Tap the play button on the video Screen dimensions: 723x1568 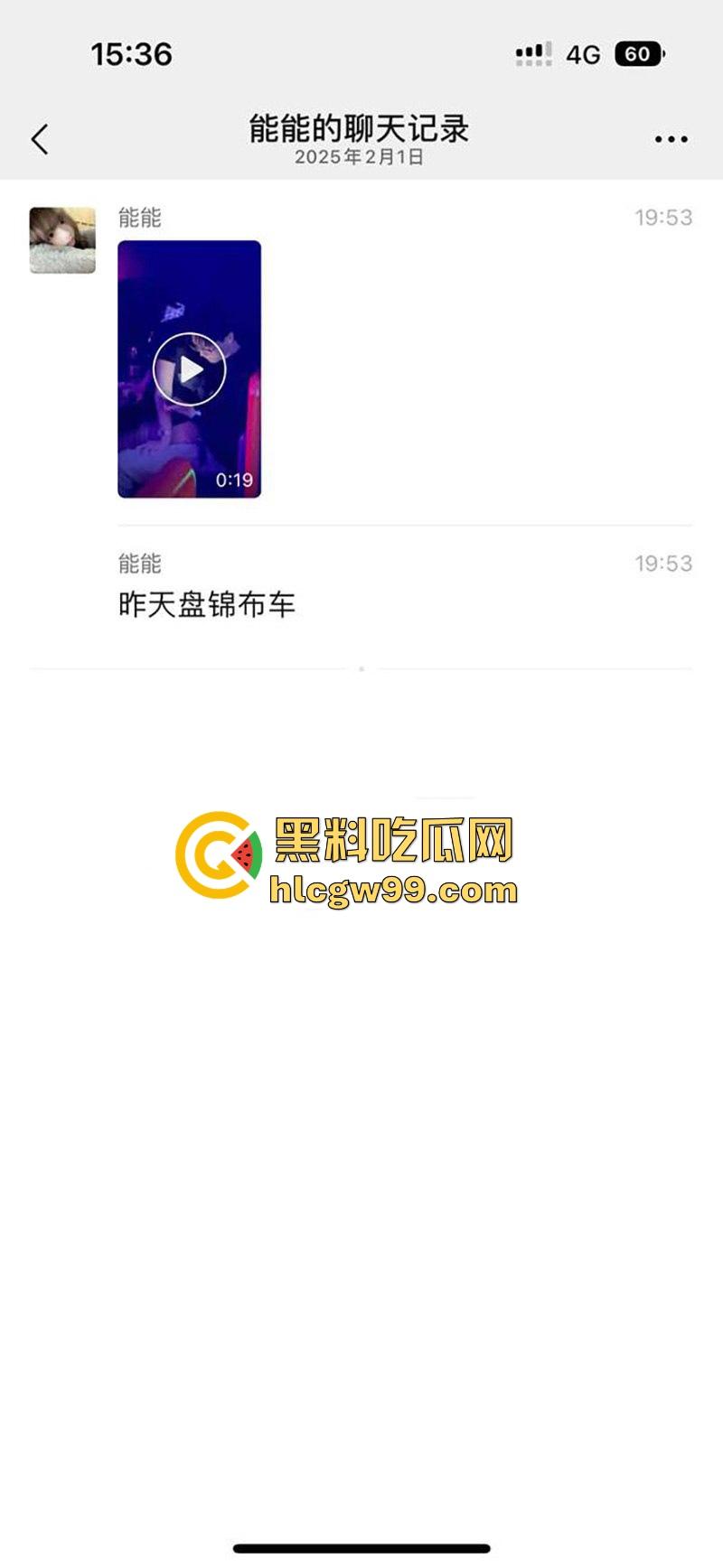190,367
